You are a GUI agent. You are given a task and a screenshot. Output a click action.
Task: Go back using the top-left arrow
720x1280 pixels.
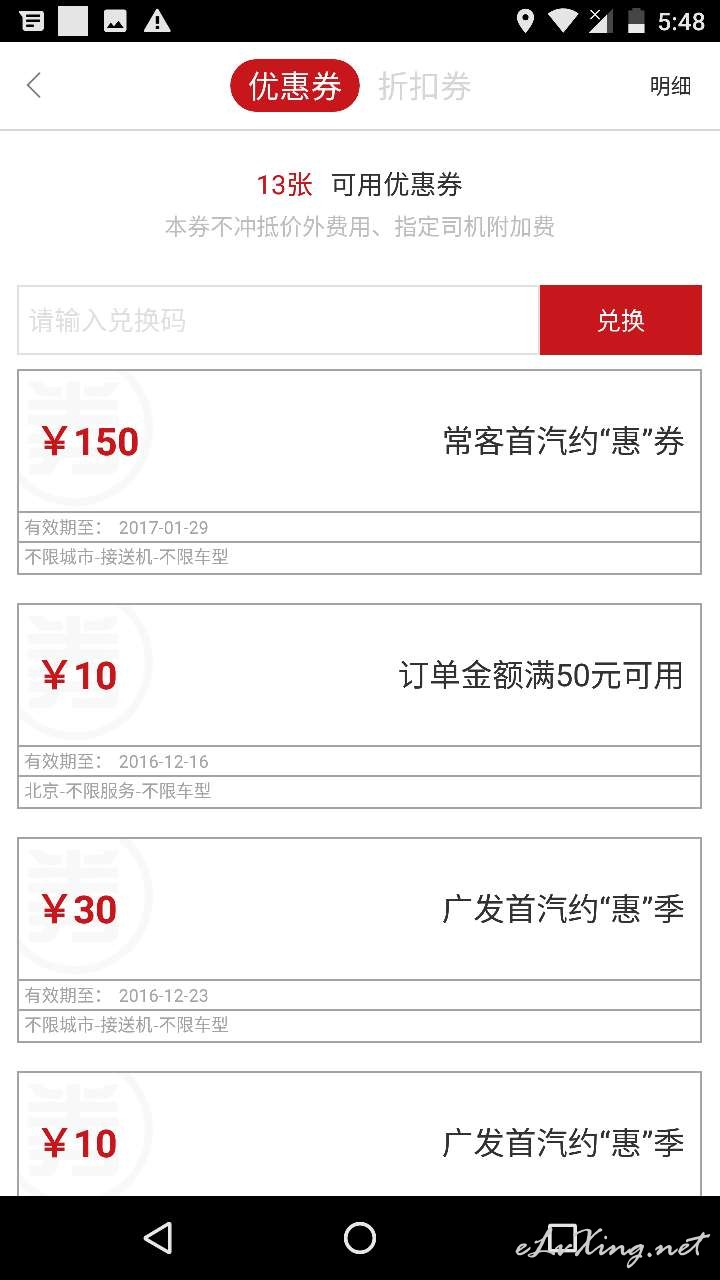(34, 86)
